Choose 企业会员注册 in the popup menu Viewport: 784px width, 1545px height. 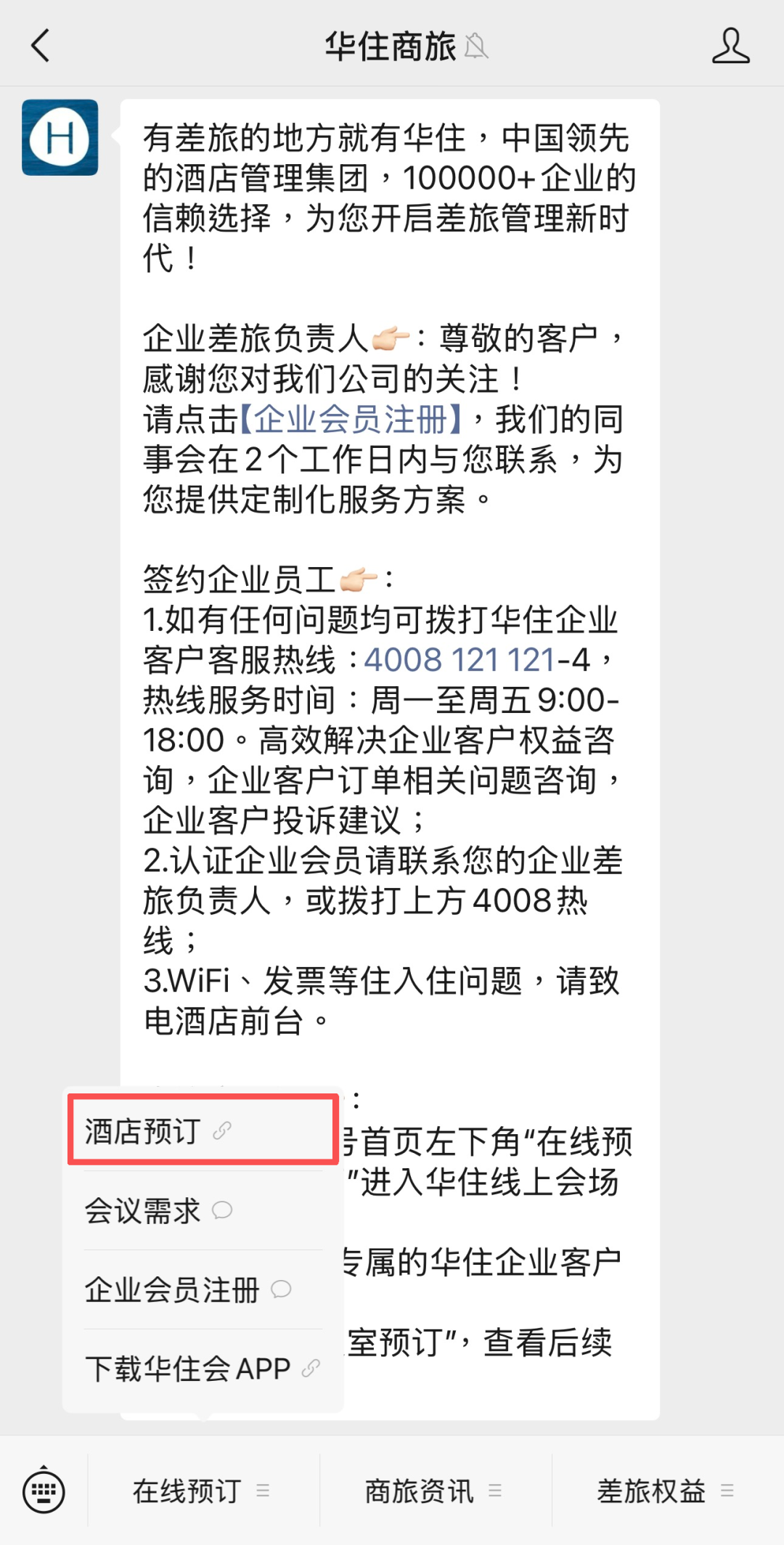click(x=203, y=1289)
